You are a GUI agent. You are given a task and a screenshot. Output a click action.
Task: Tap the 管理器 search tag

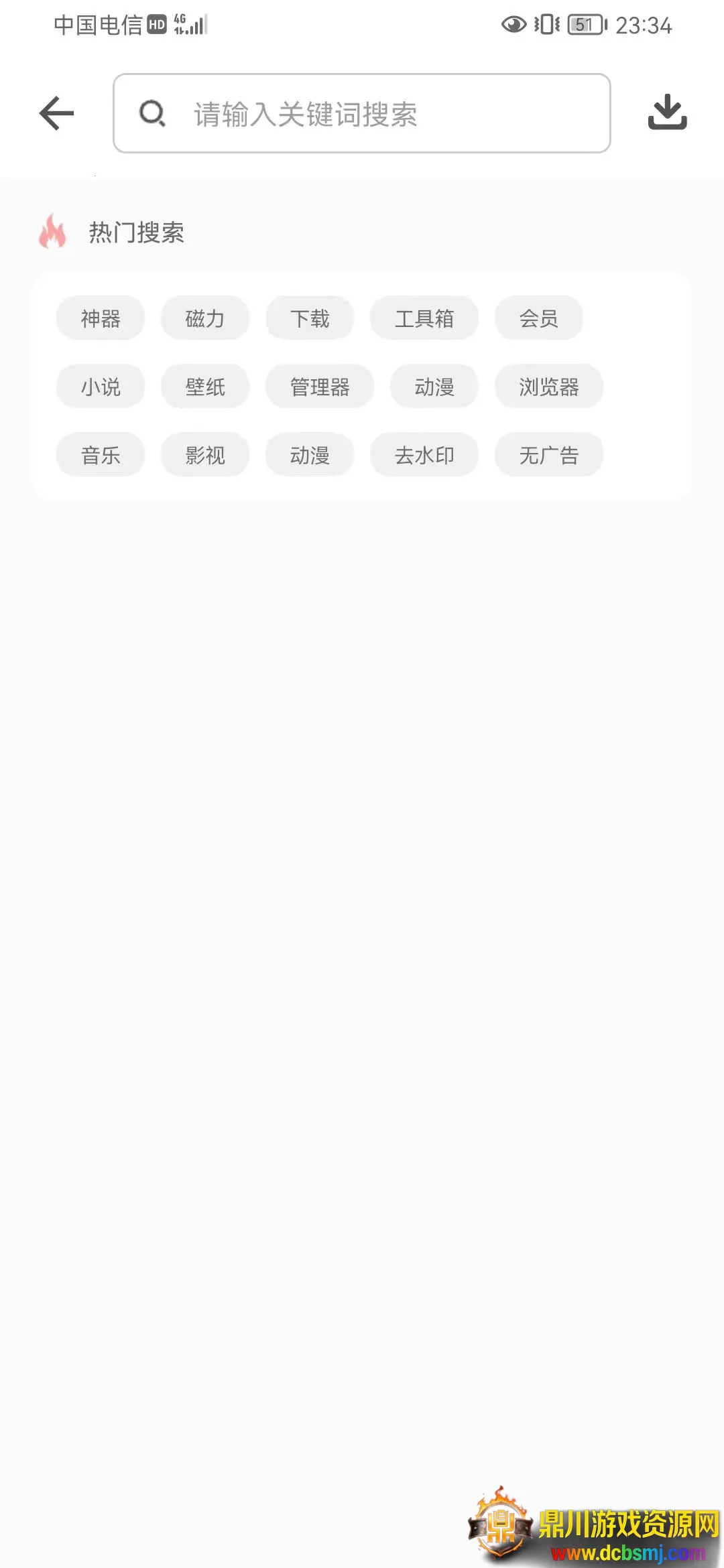coord(320,387)
